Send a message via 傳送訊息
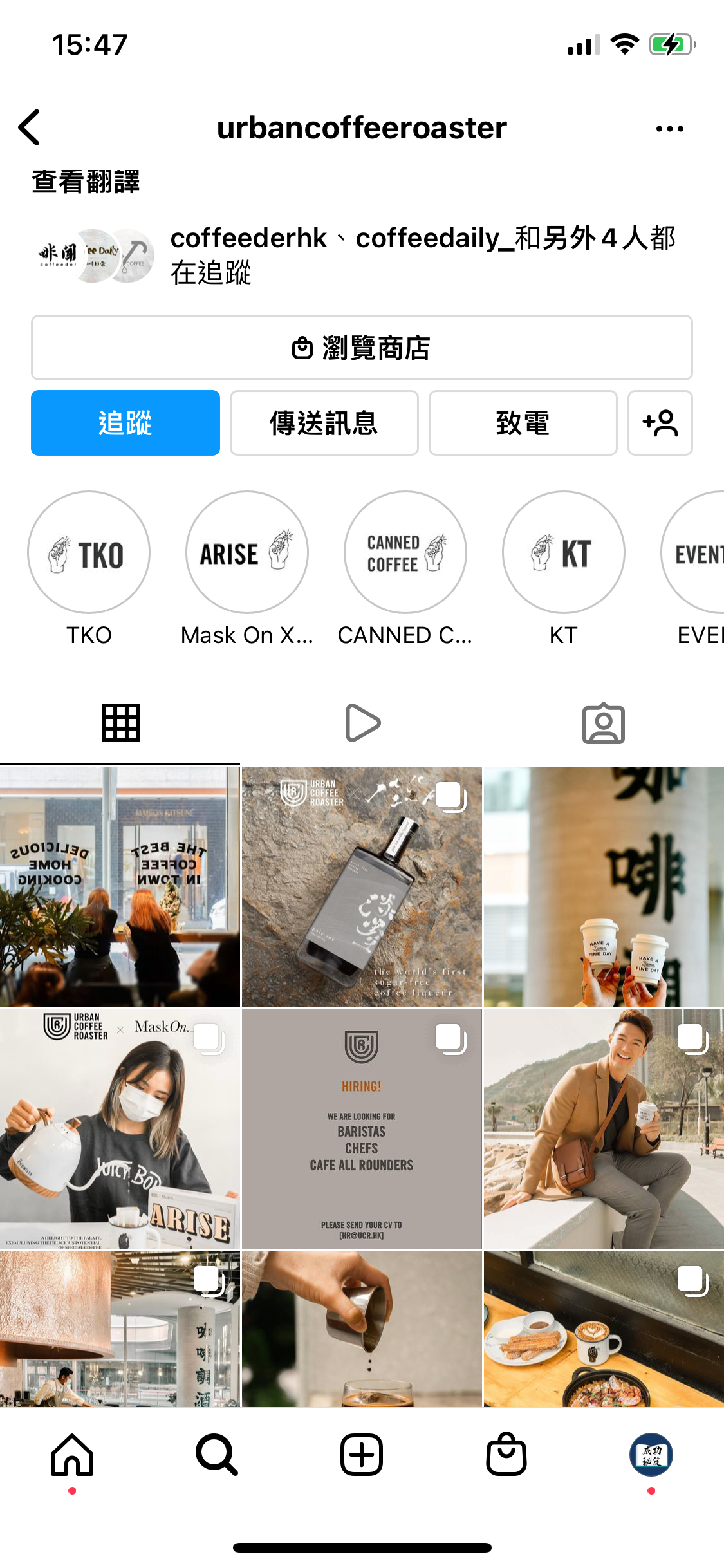 click(324, 423)
